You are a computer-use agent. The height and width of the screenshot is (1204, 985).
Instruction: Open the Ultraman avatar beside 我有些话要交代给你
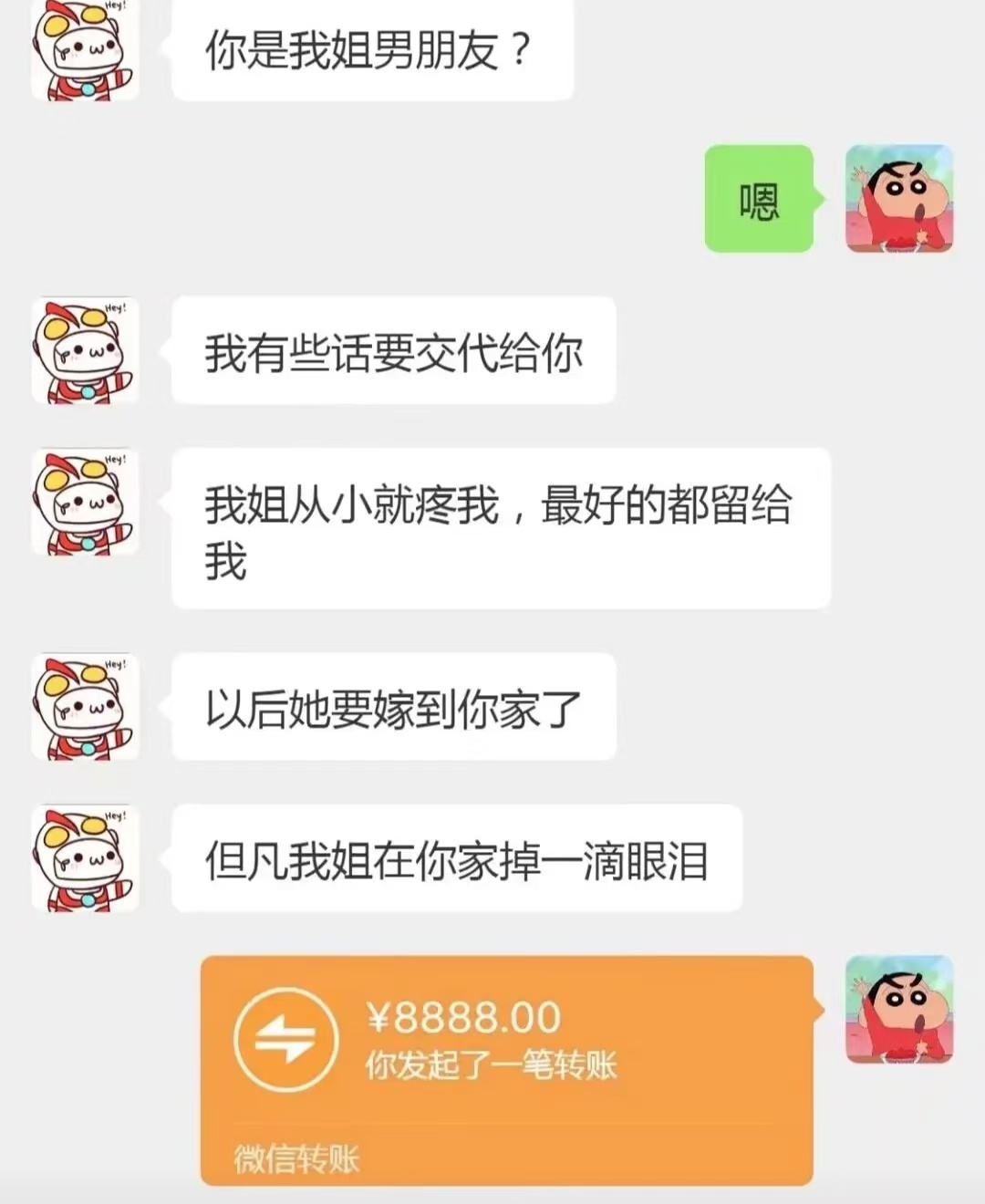point(85,349)
